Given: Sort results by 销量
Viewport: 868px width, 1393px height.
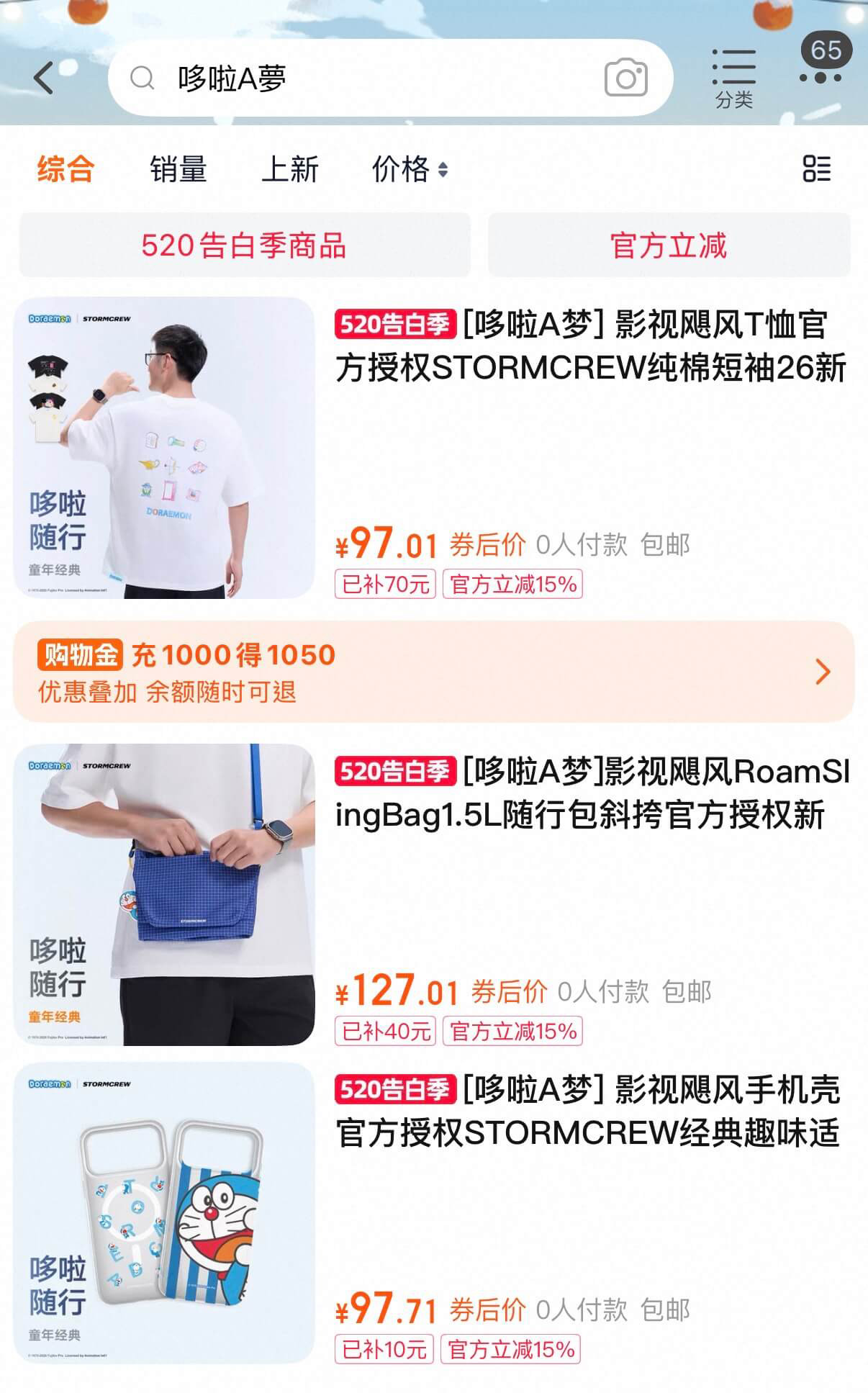Looking at the screenshot, I should click(178, 169).
